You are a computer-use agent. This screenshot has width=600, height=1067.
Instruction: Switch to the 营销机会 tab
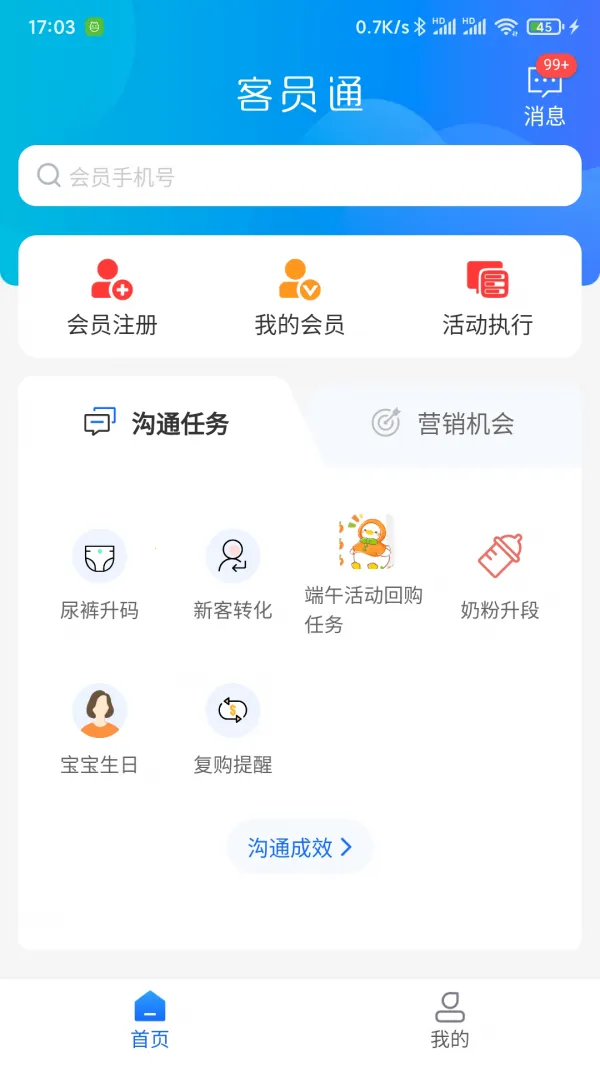click(x=442, y=423)
